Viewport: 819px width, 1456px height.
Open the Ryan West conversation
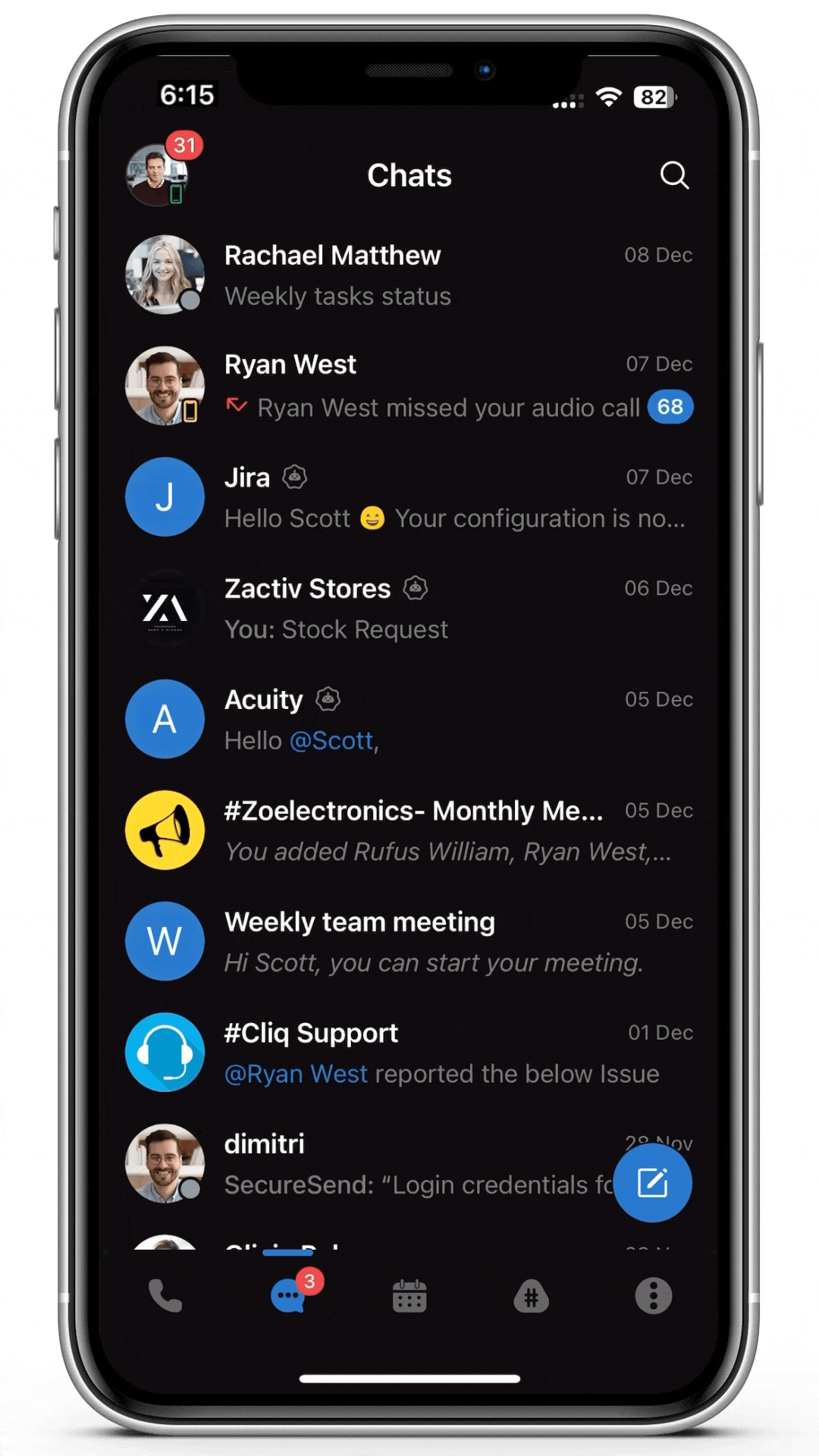pos(409,386)
